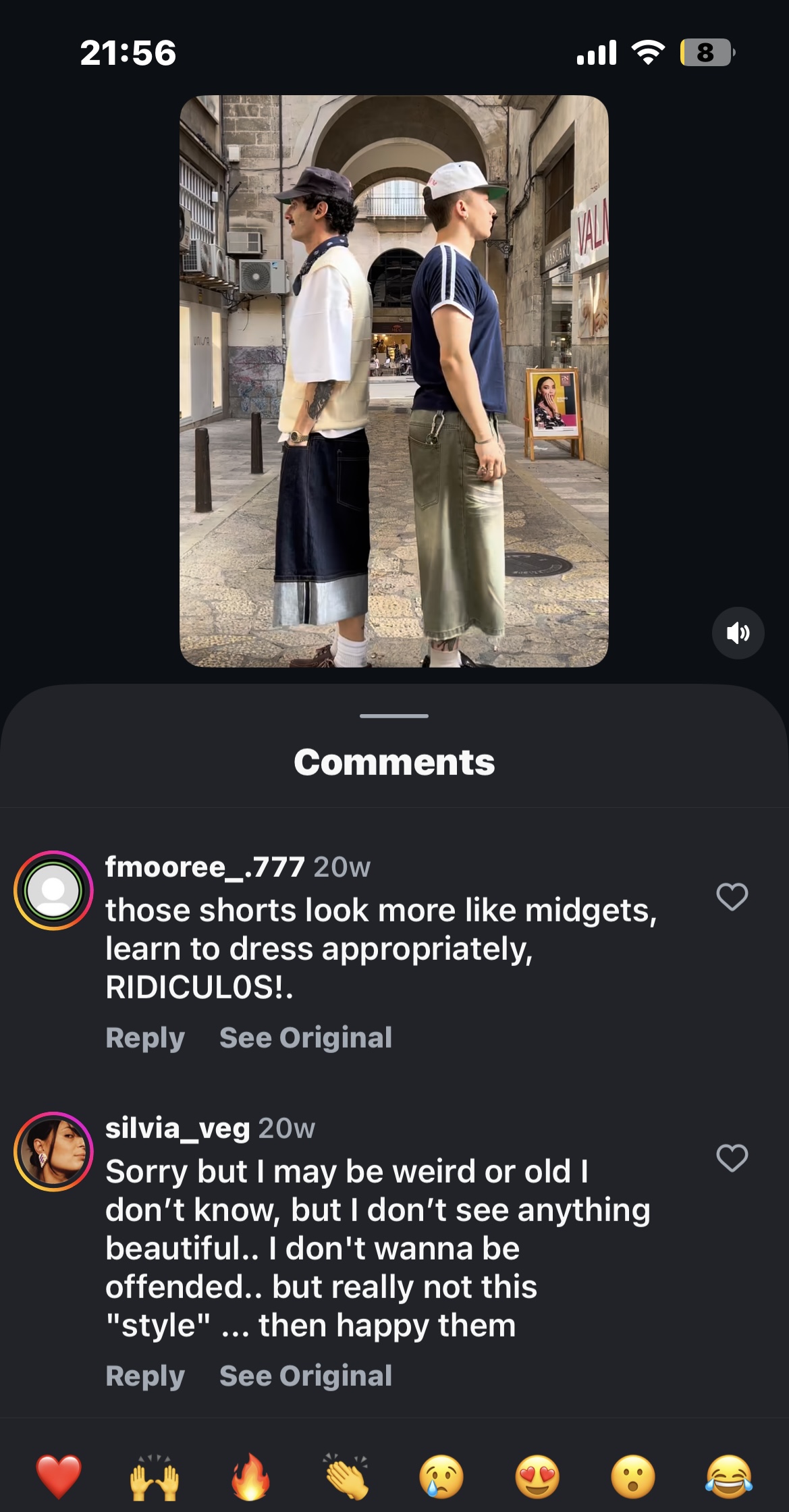Reply to fmooree_.777's comment
The width and height of the screenshot is (789, 1512).
click(x=145, y=1037)
